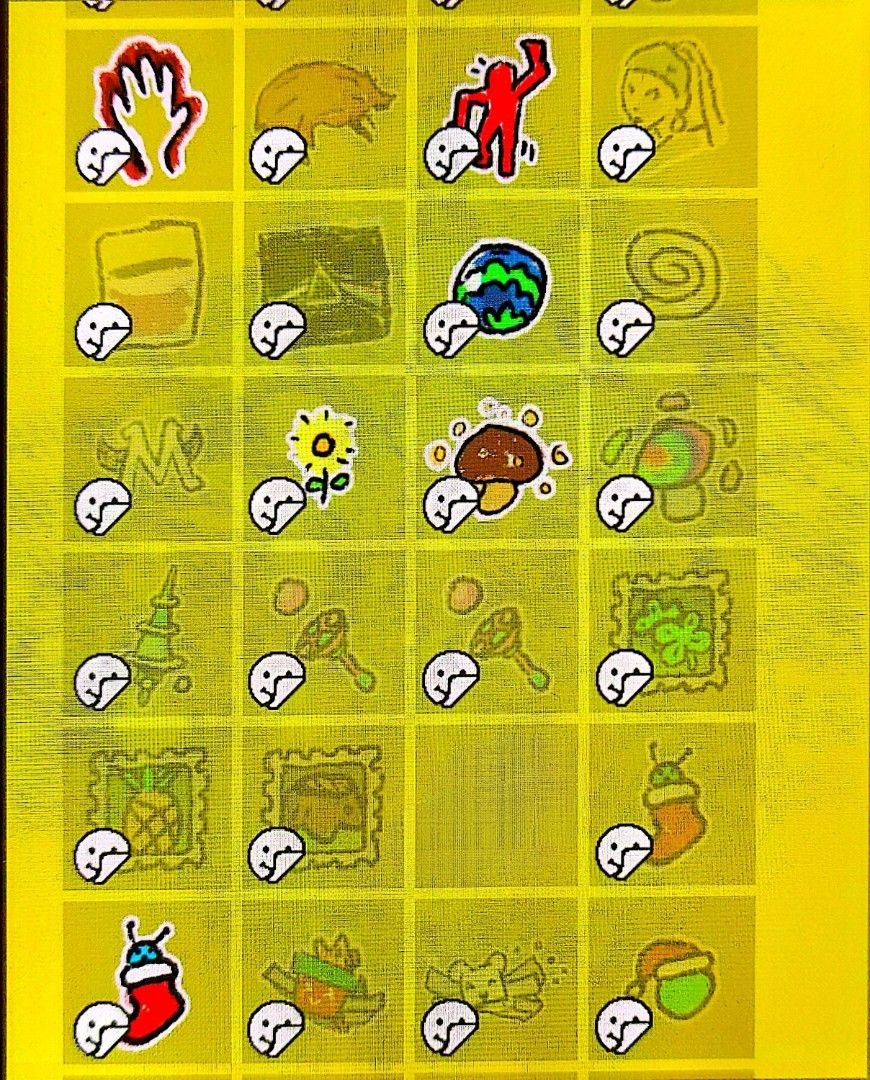Tap the yellow sunflower sticker
The width and height of the screenshot is (870, 1080).
[322, 458]
